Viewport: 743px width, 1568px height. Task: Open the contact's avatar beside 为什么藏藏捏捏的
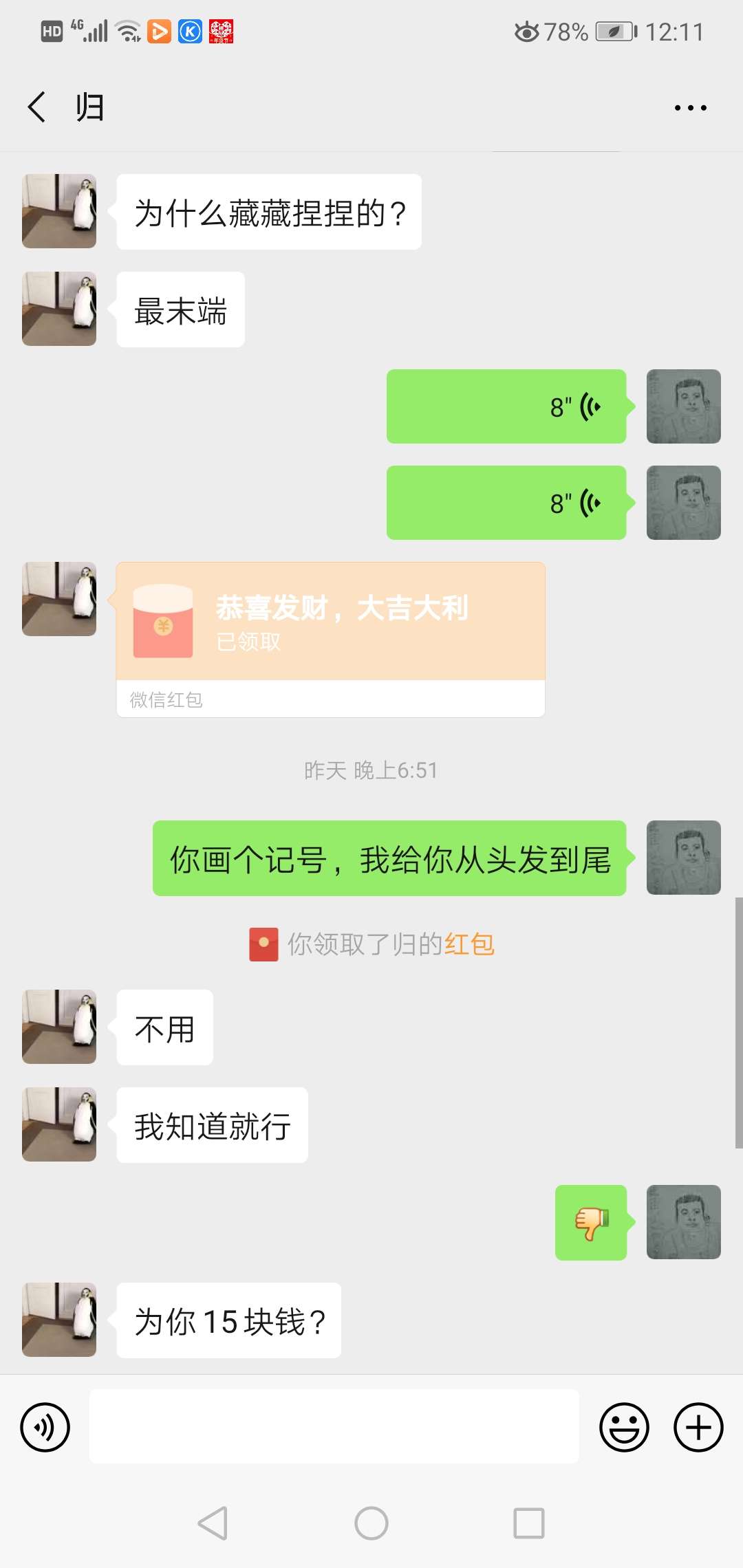pyautogui.click(x=59, y=211)
